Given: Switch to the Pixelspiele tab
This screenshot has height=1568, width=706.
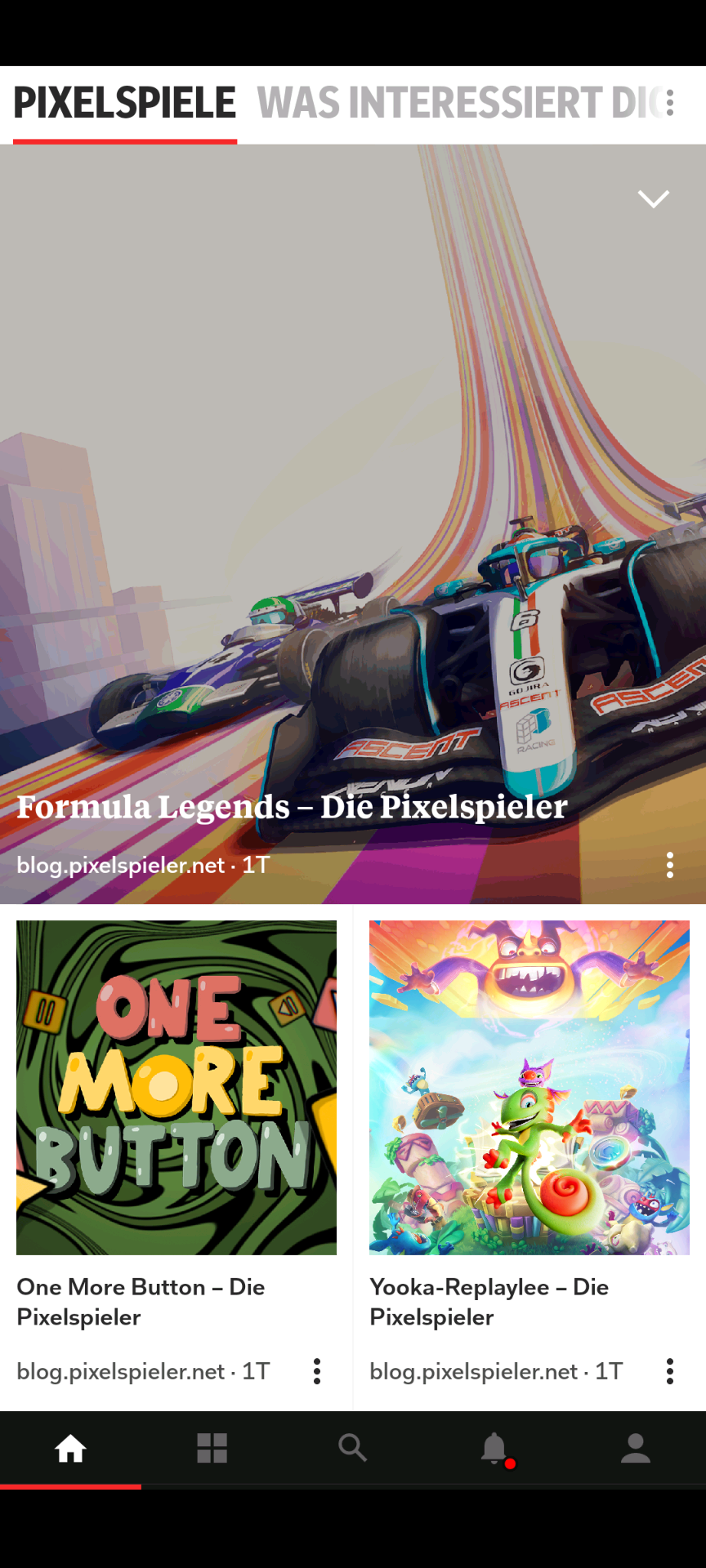Looking at the screenshot, I should (125, 104).
